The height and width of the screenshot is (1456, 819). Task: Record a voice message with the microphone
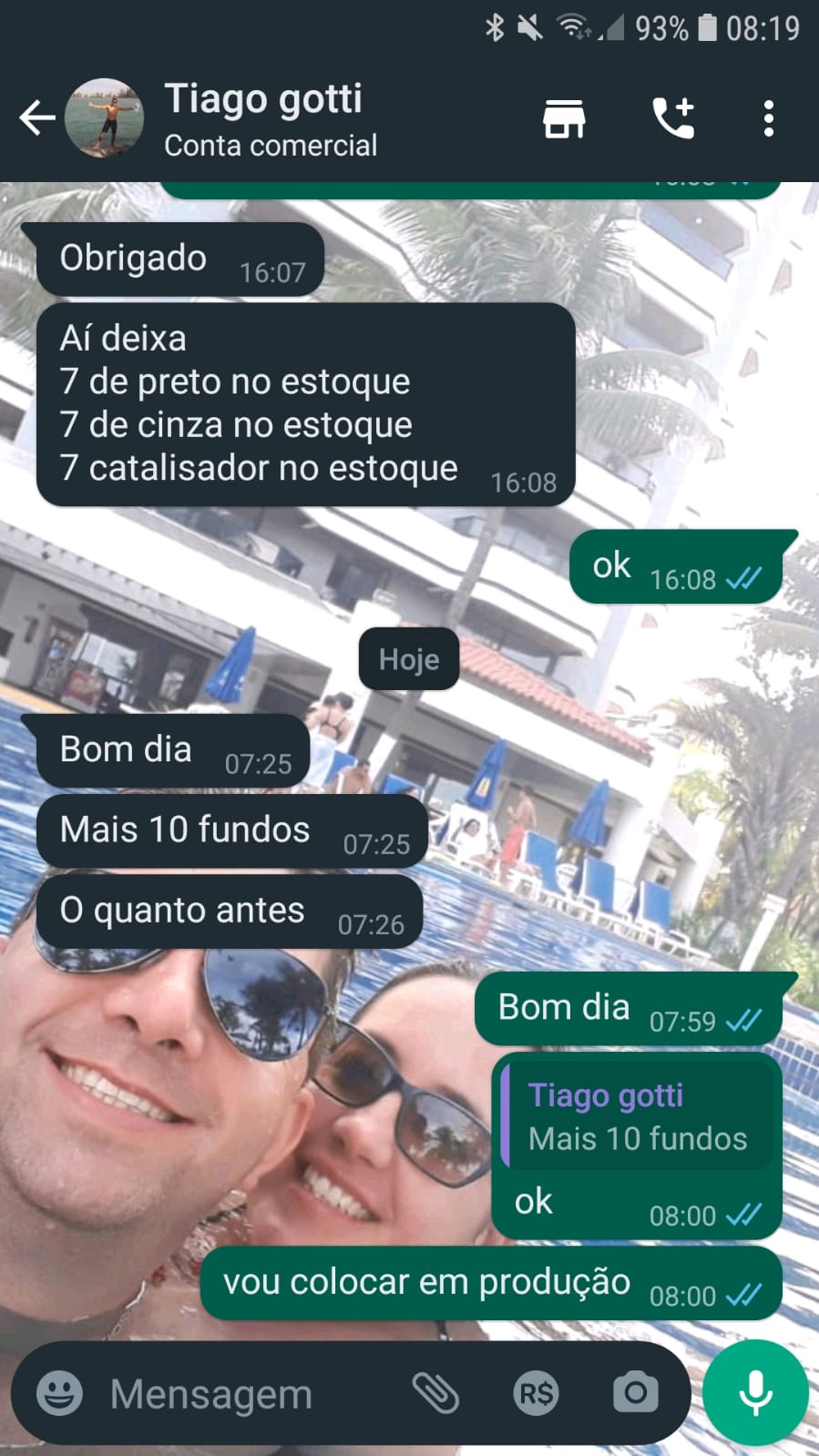tap(755, 1393)
